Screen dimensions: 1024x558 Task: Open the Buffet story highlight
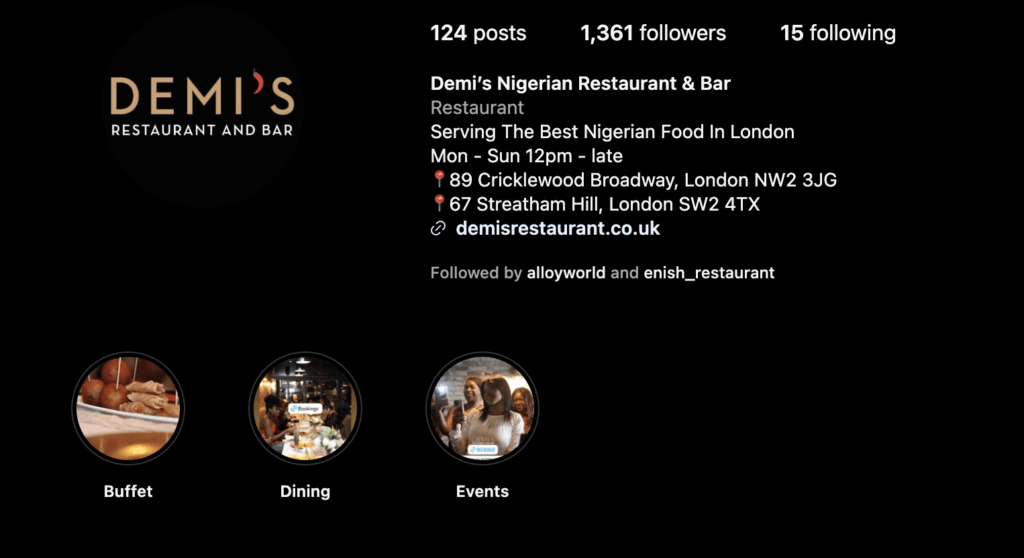coord(128,408)
